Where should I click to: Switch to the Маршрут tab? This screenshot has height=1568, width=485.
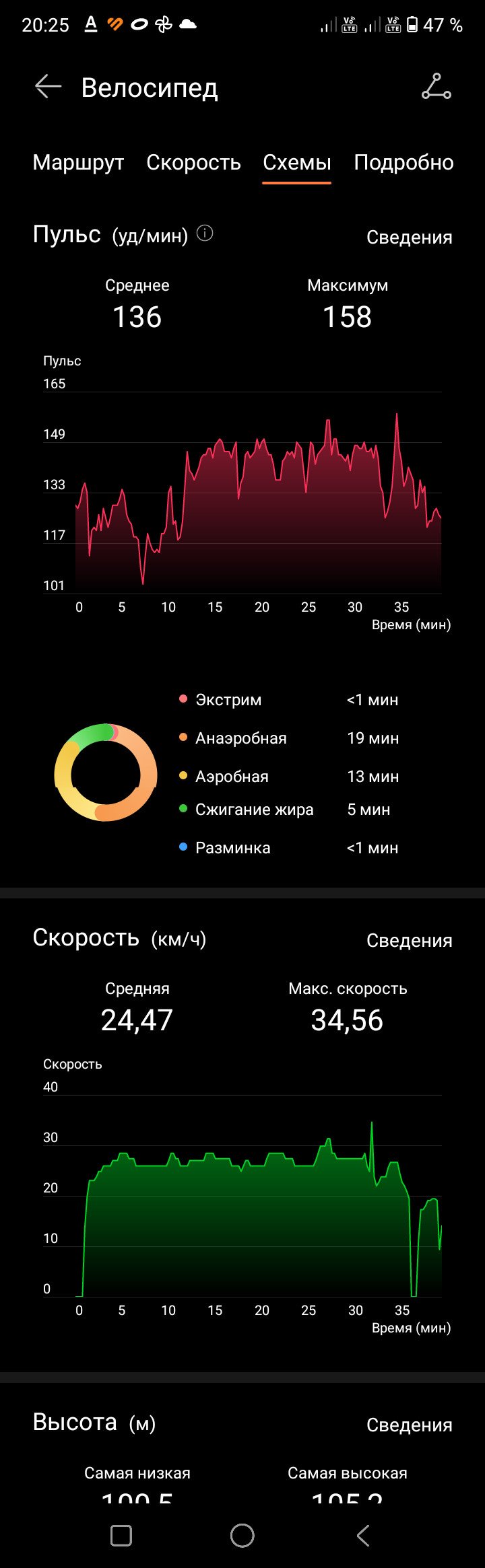(78, 162)
